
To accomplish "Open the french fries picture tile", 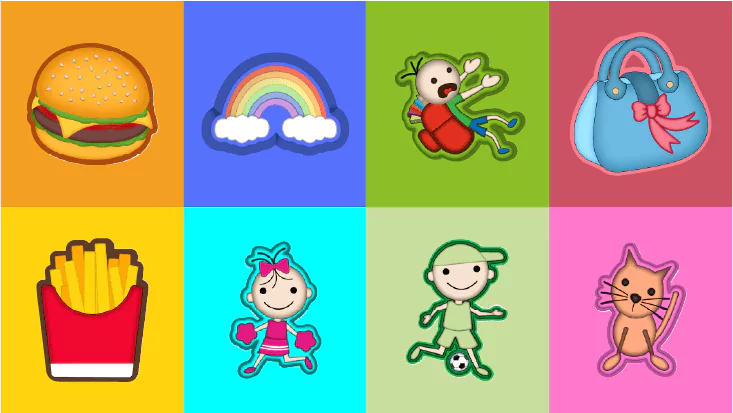I will (x=92, y=312).
